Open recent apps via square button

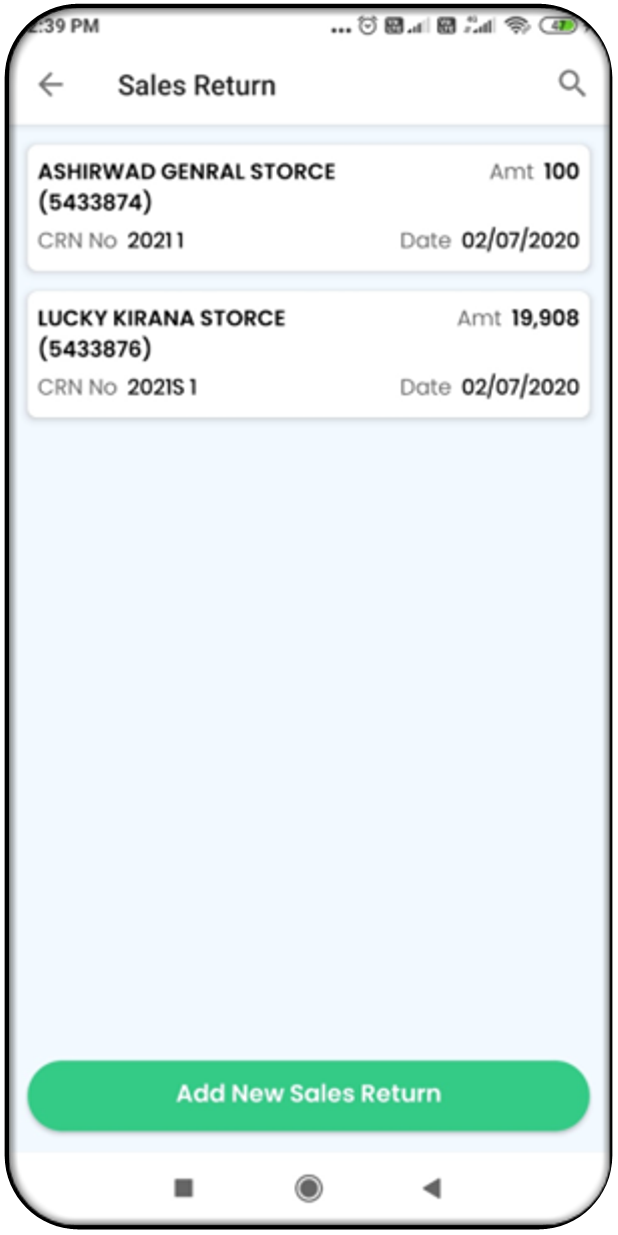point(184,1187)
